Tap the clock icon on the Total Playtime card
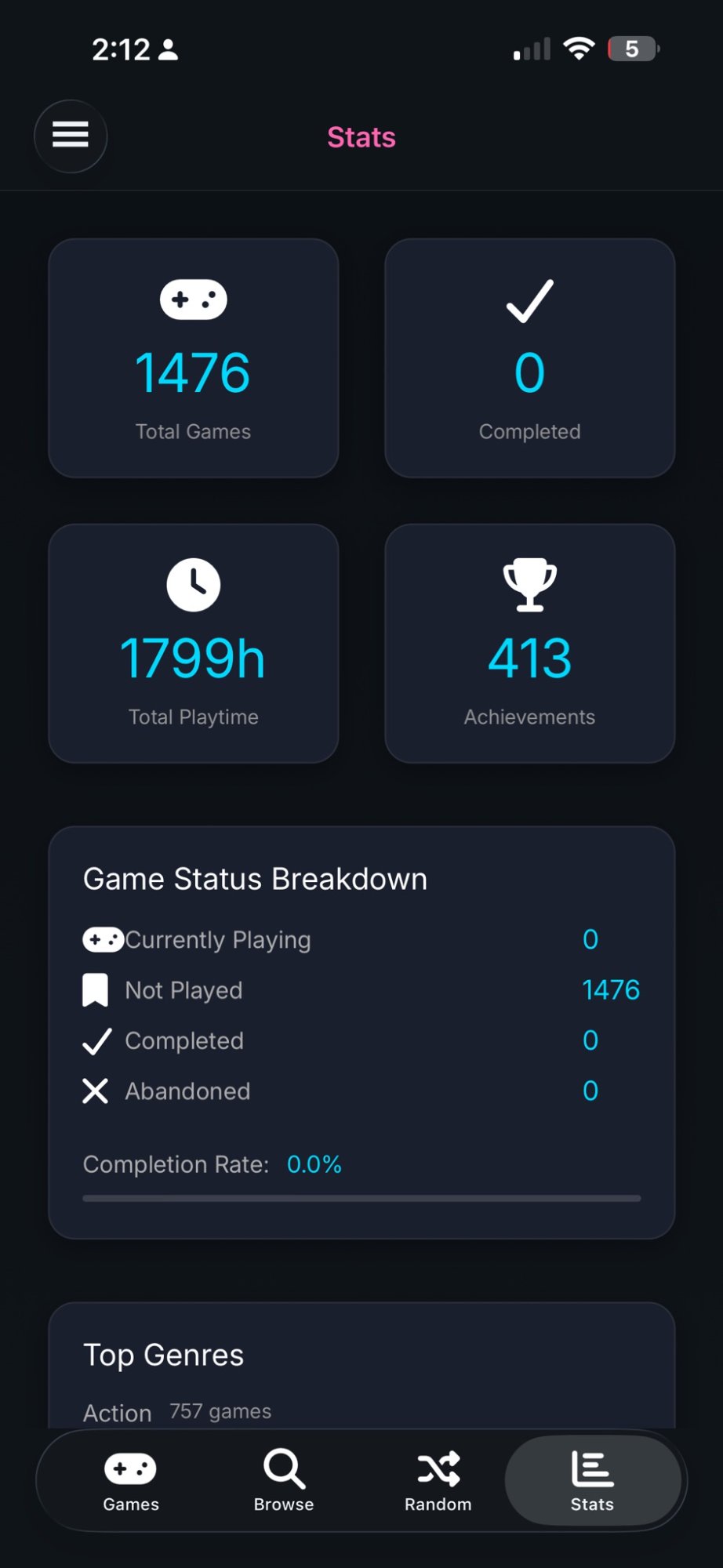Image resolution: width=723 pixels, height=1568 pixels. [192, 584]
